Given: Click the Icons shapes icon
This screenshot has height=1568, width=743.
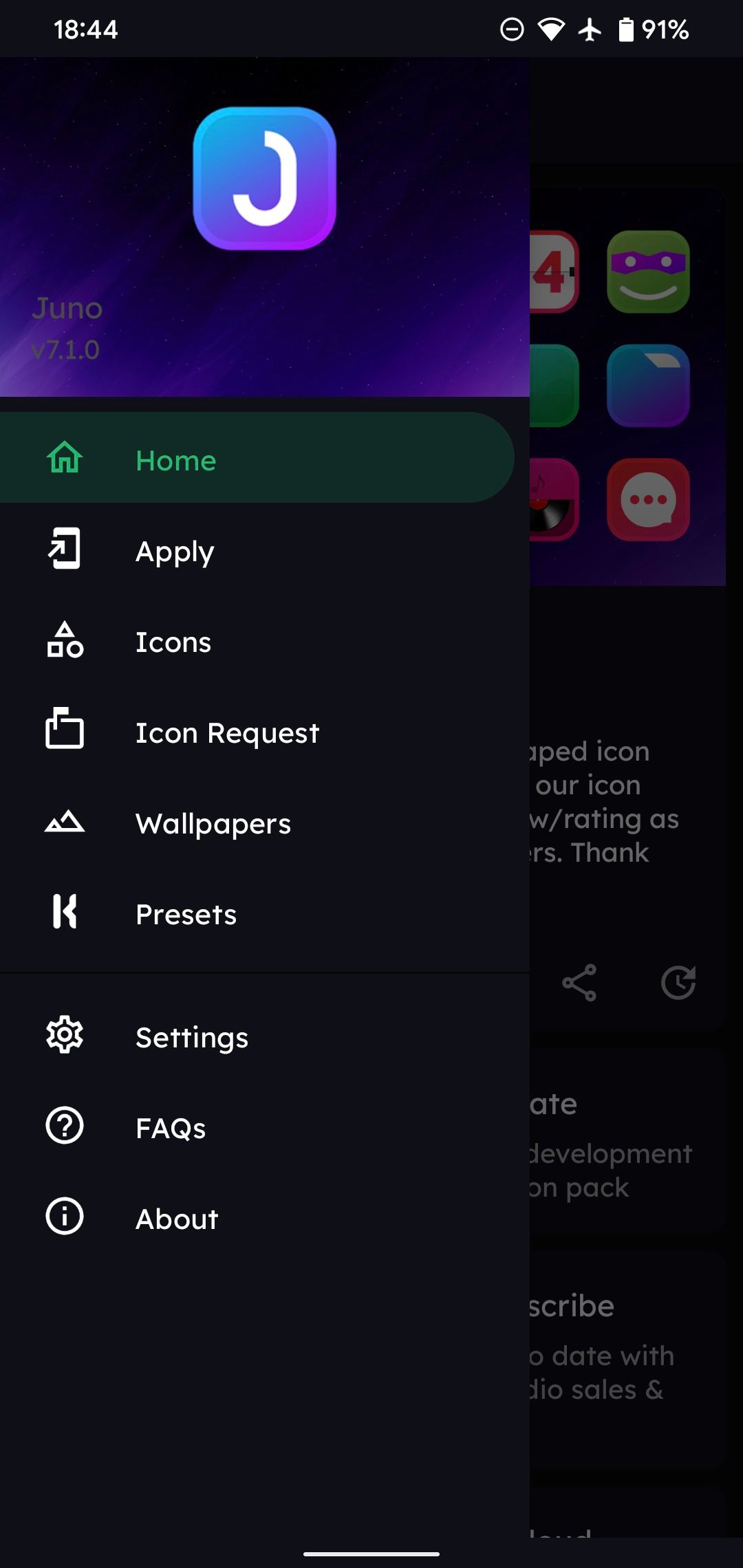Looking at the screenshot, I should [64, 642].
